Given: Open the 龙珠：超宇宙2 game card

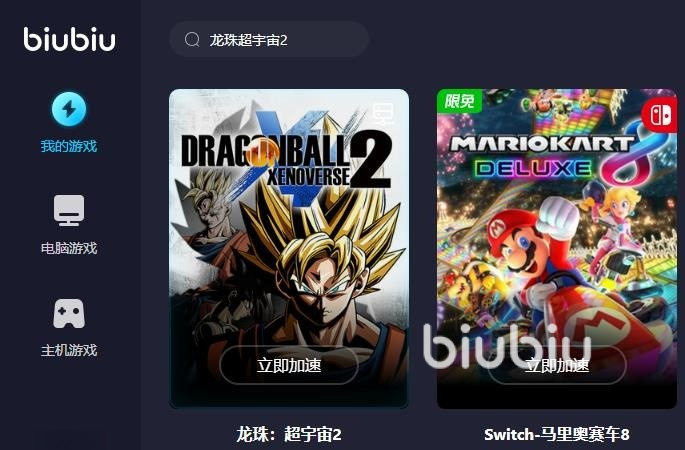Looking at the screenshot, I should point(289,220).
